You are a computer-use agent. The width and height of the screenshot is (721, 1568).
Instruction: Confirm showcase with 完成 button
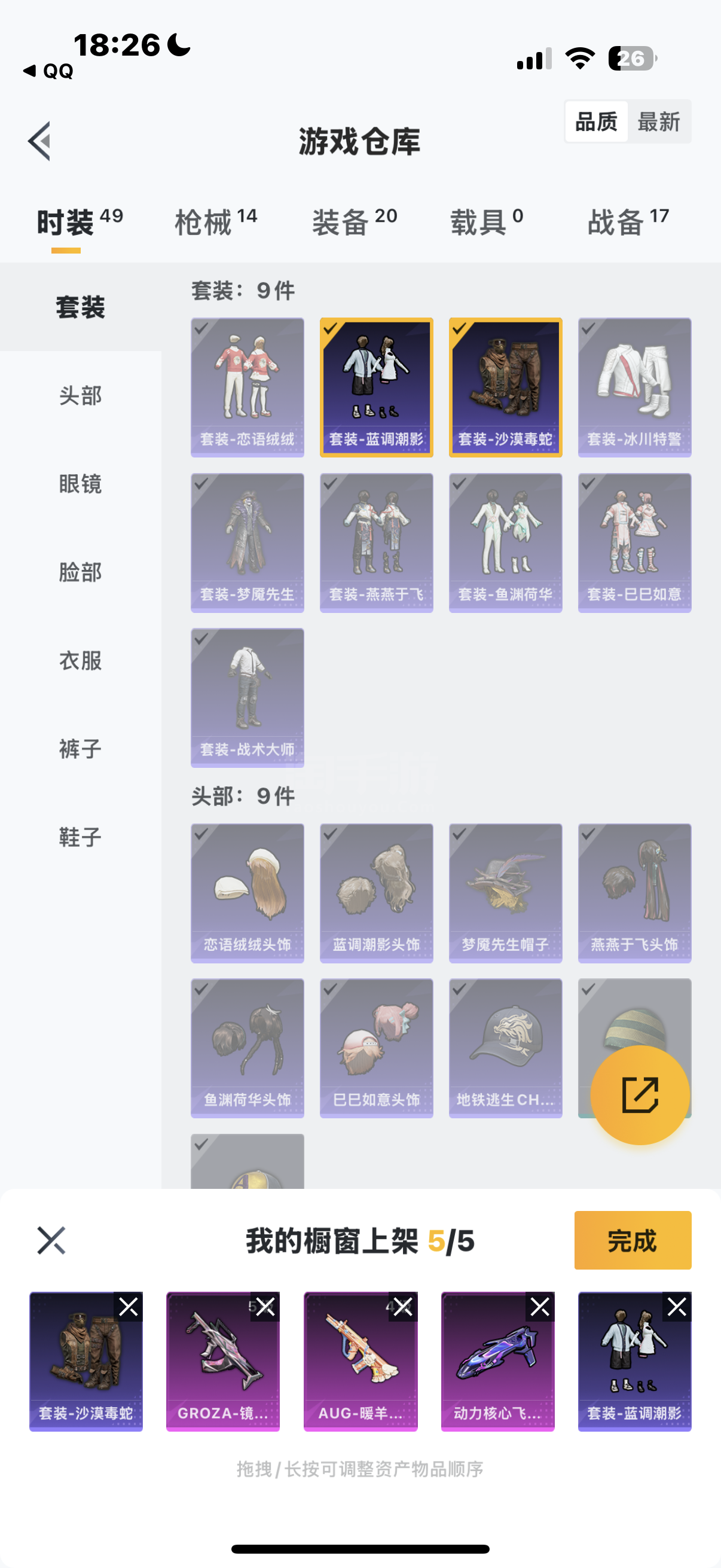(632, 1240)
